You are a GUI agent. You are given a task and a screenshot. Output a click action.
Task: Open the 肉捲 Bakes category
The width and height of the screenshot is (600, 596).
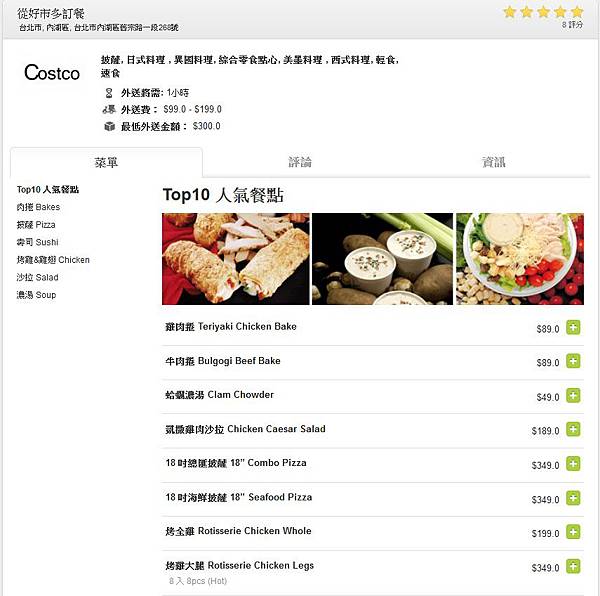[x=38, y=207]
